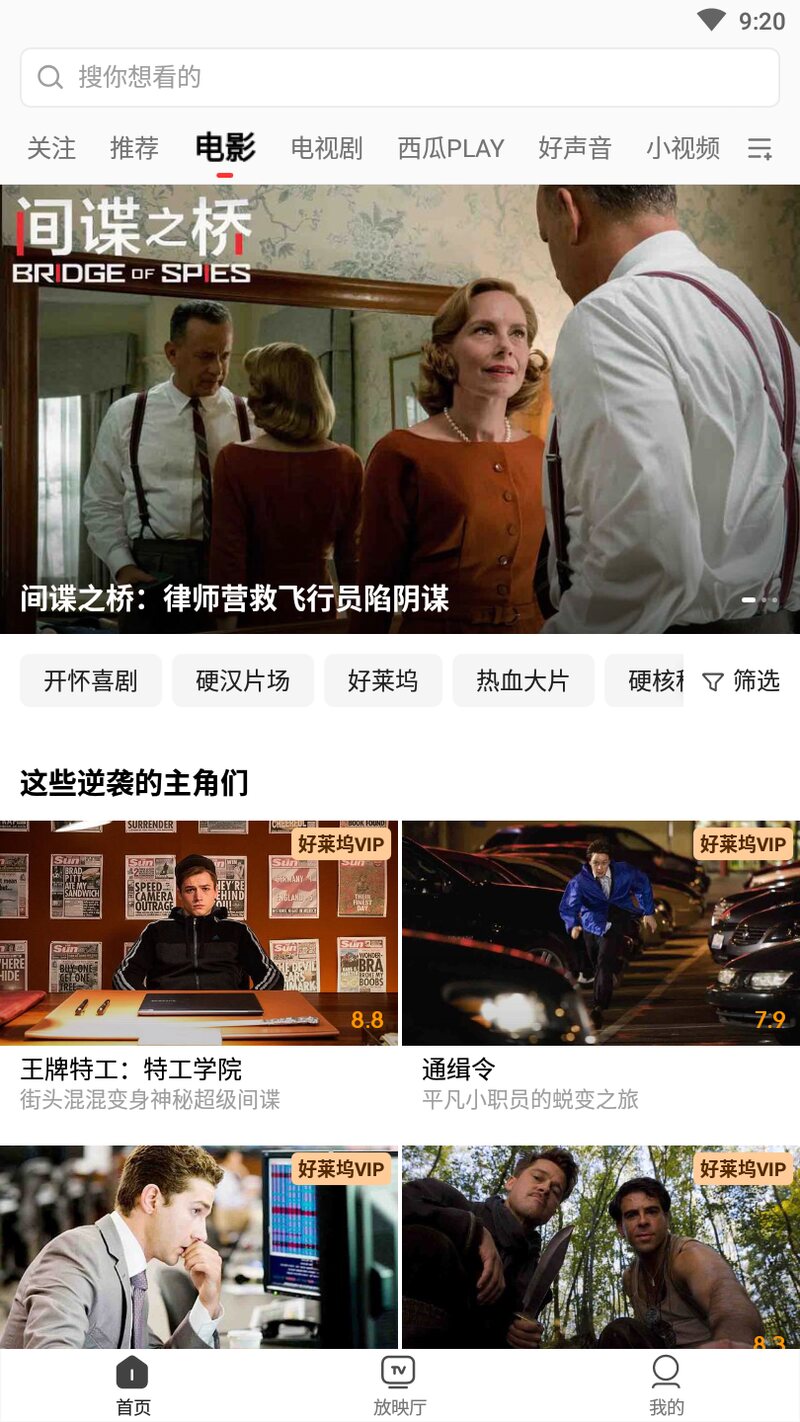The image size is (800, 1422).
Task: Go to the 首页 tab
Action: (x=133, y=1385)
